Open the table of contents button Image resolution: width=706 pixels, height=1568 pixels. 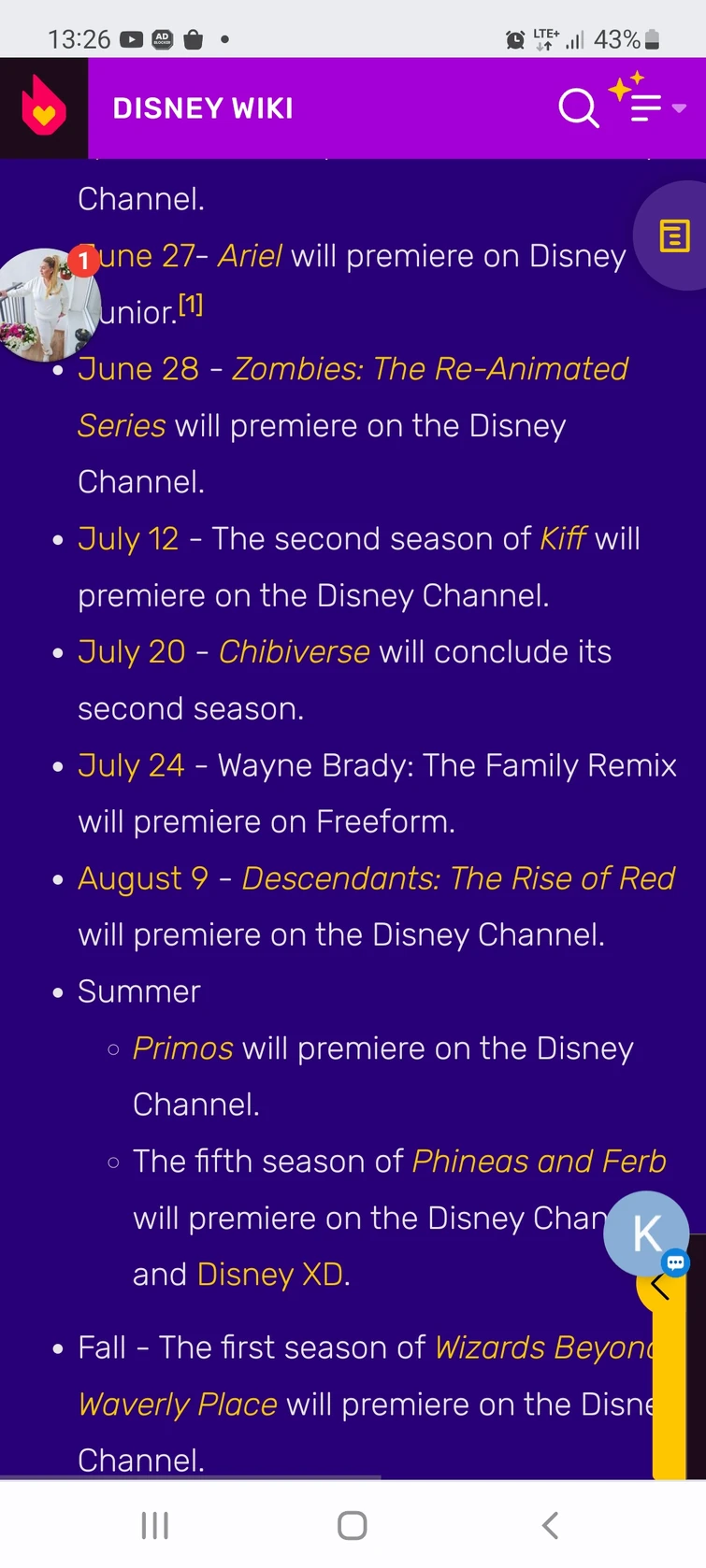click(673, 236)
